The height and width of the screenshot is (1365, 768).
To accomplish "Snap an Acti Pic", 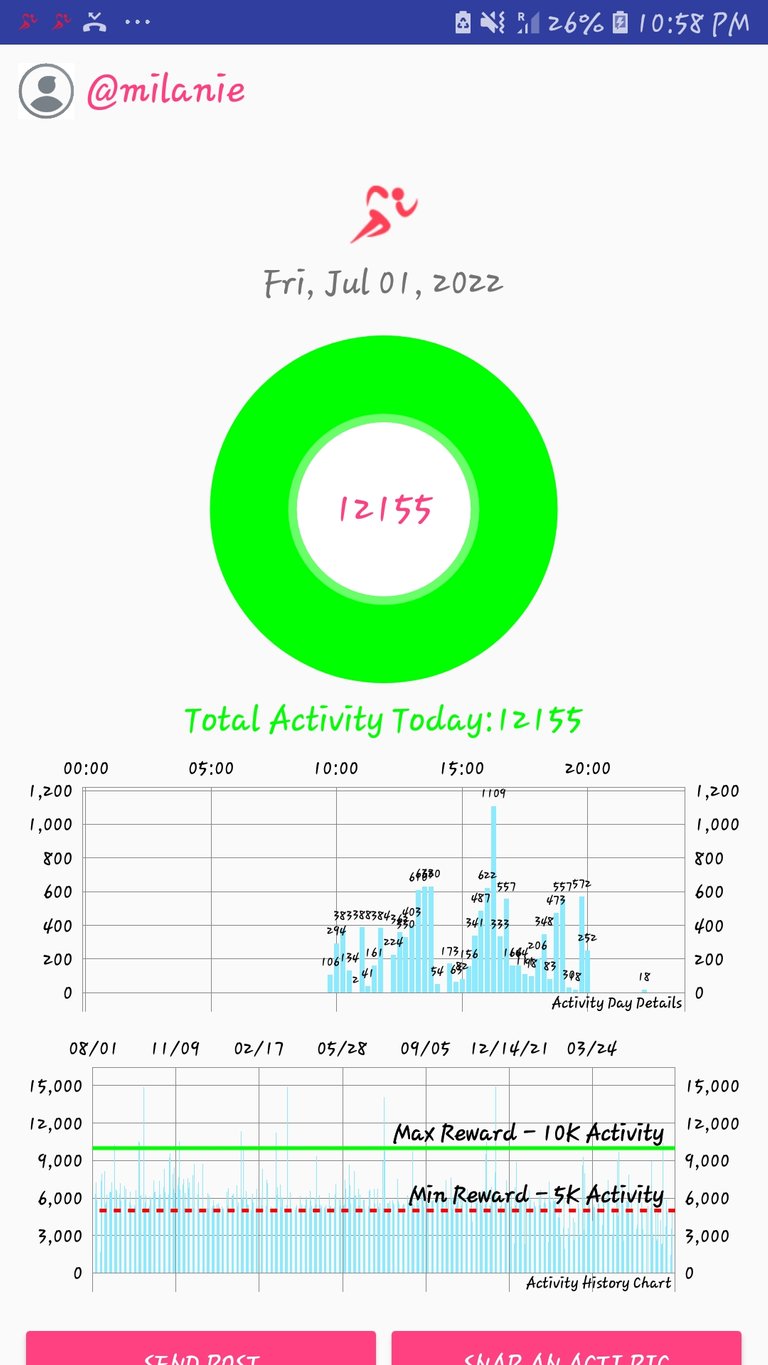I will click(566, 1350).
